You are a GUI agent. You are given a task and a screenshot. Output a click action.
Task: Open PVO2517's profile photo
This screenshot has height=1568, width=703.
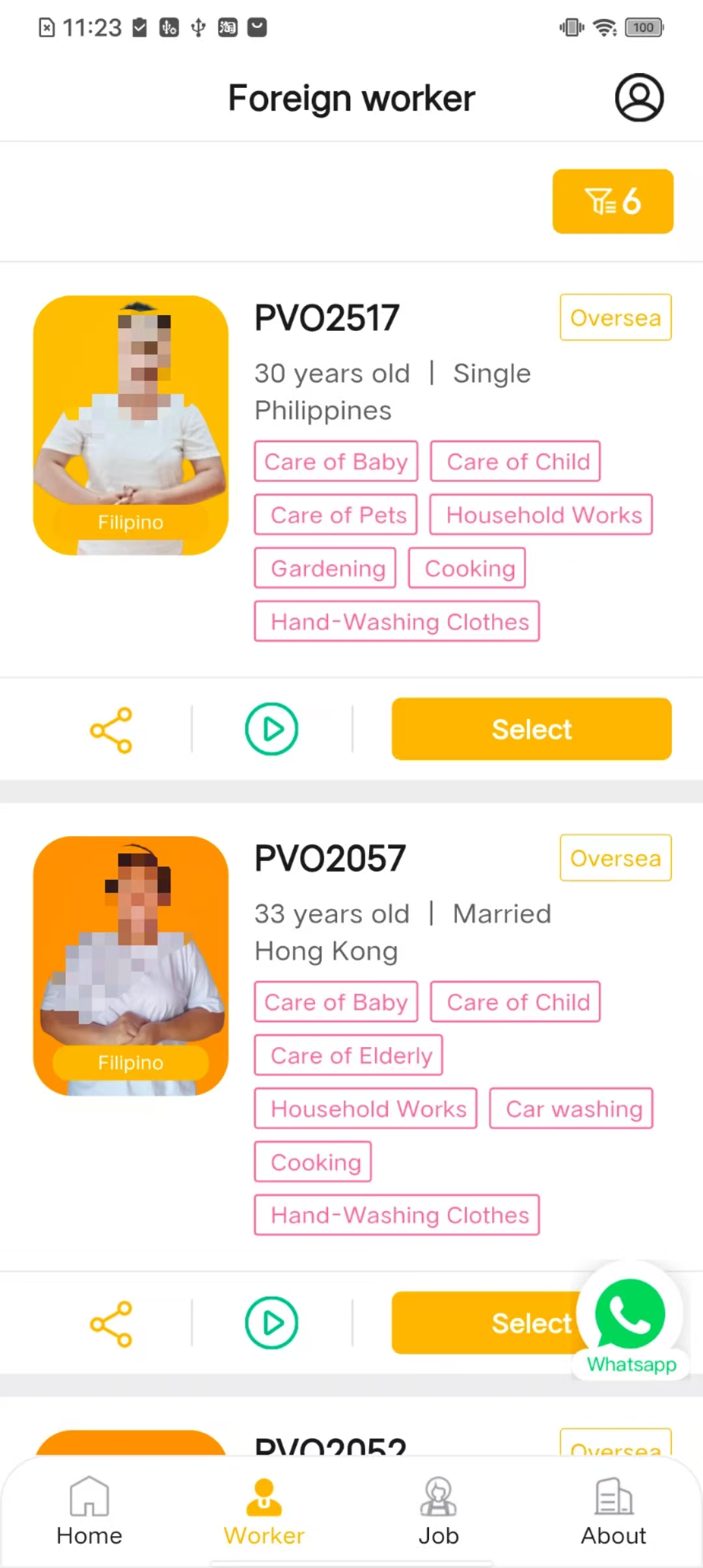131,425
